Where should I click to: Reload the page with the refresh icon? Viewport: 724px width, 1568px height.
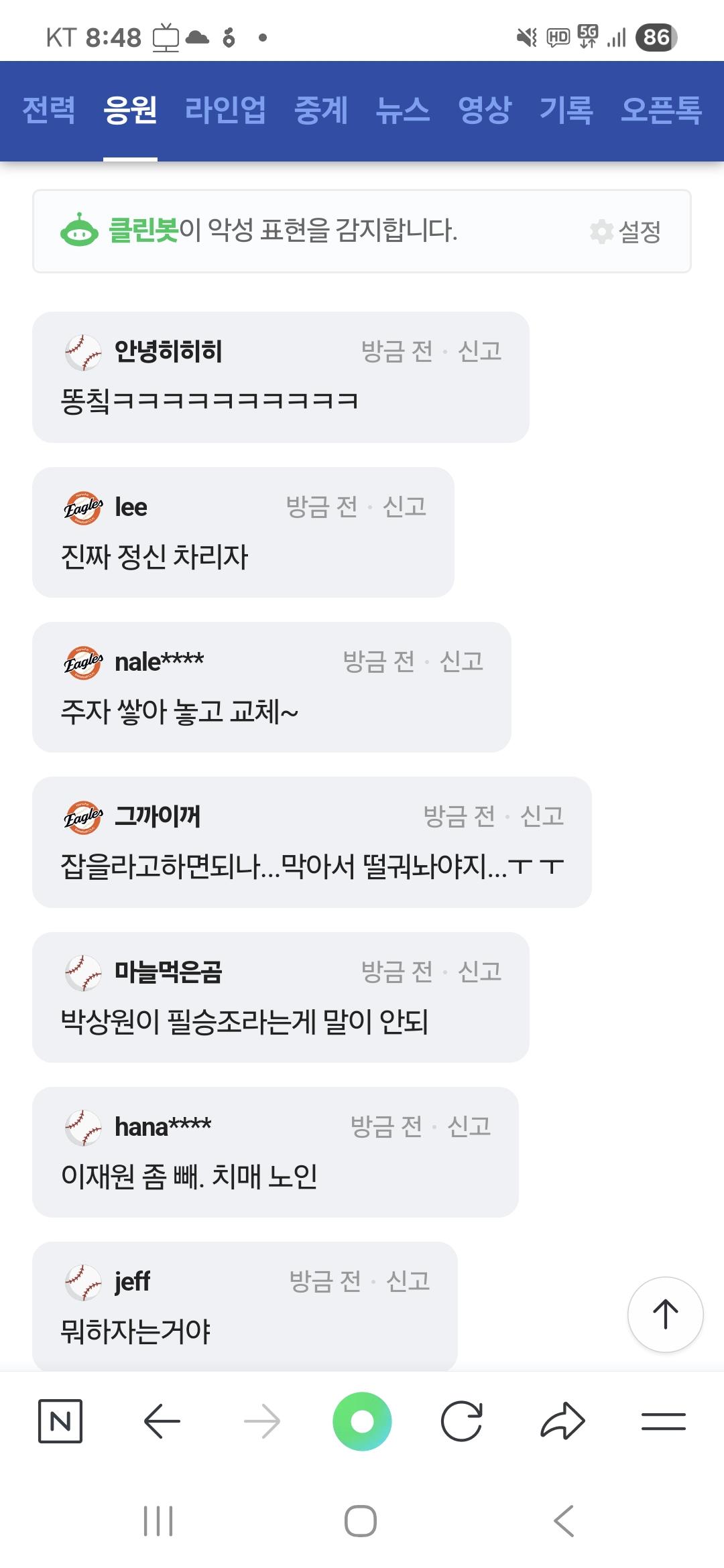462,1421
